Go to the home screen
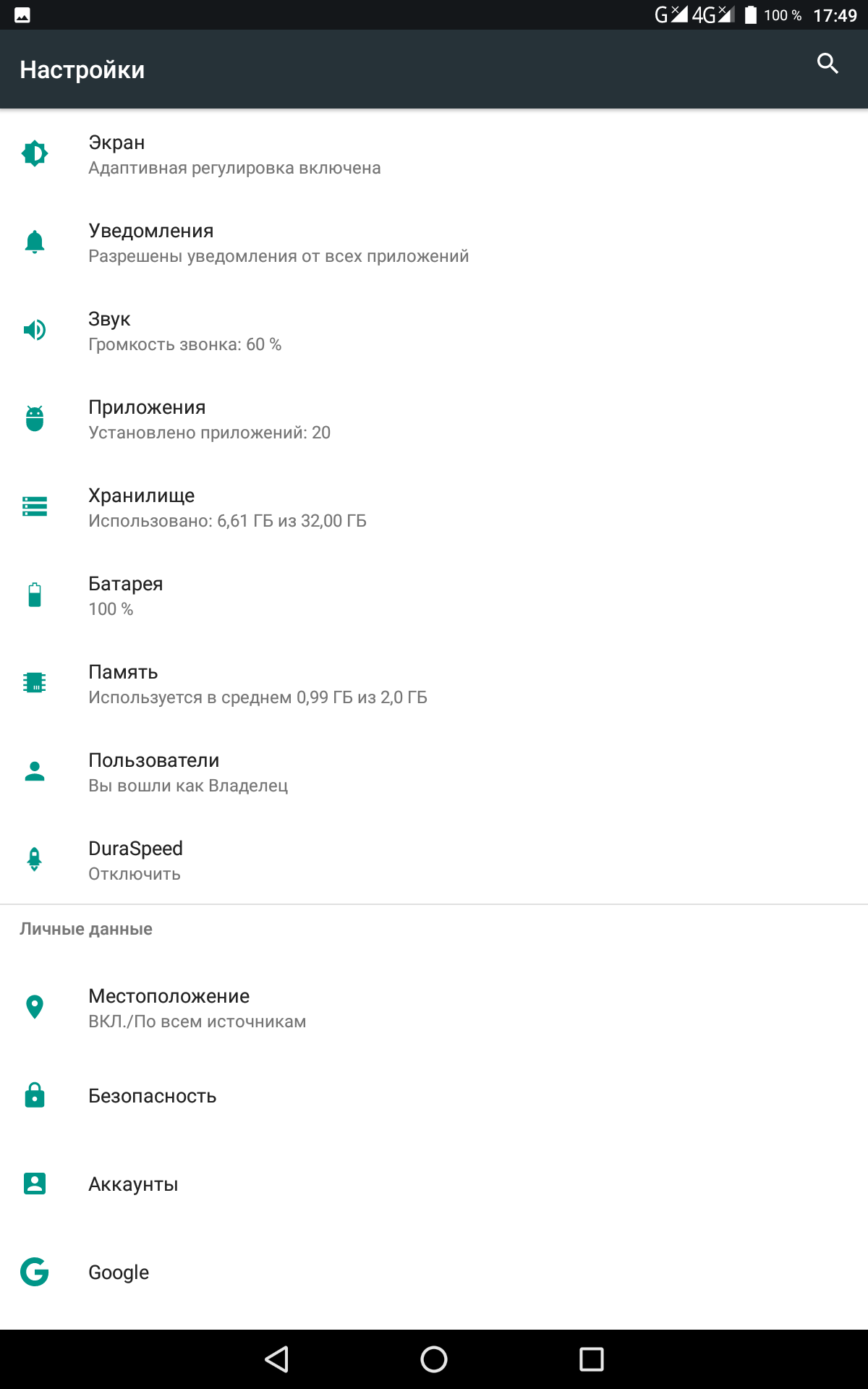868x1389 pixels. coord(434,1359)
